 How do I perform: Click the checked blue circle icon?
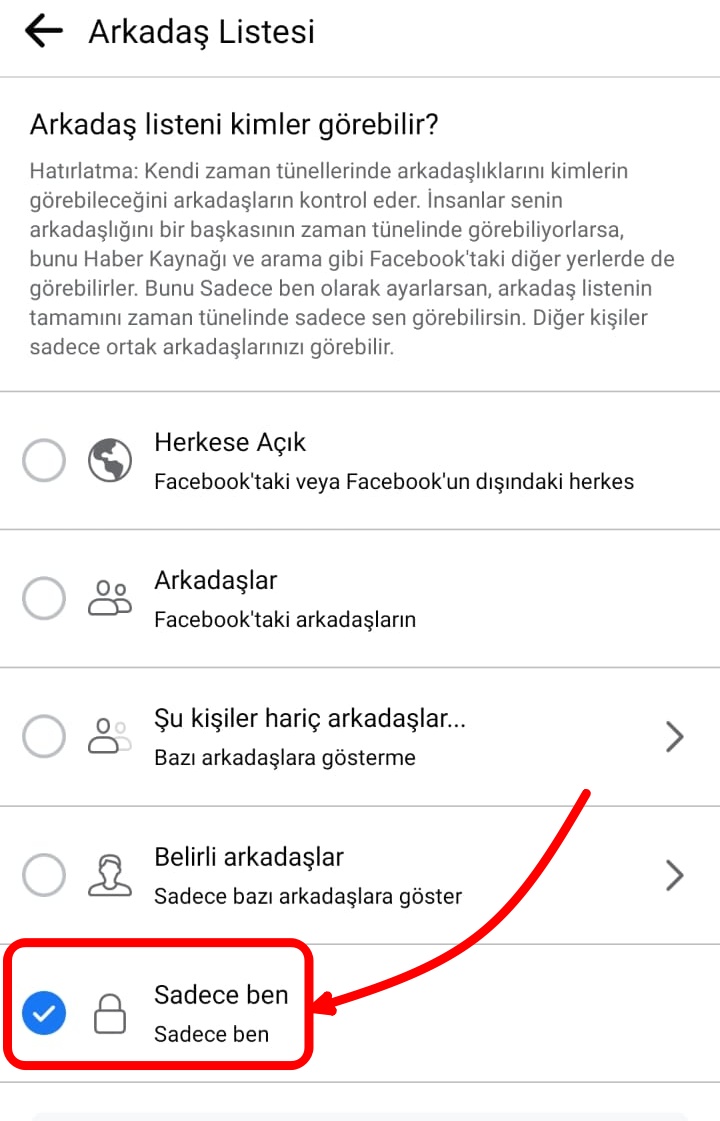43,1012
